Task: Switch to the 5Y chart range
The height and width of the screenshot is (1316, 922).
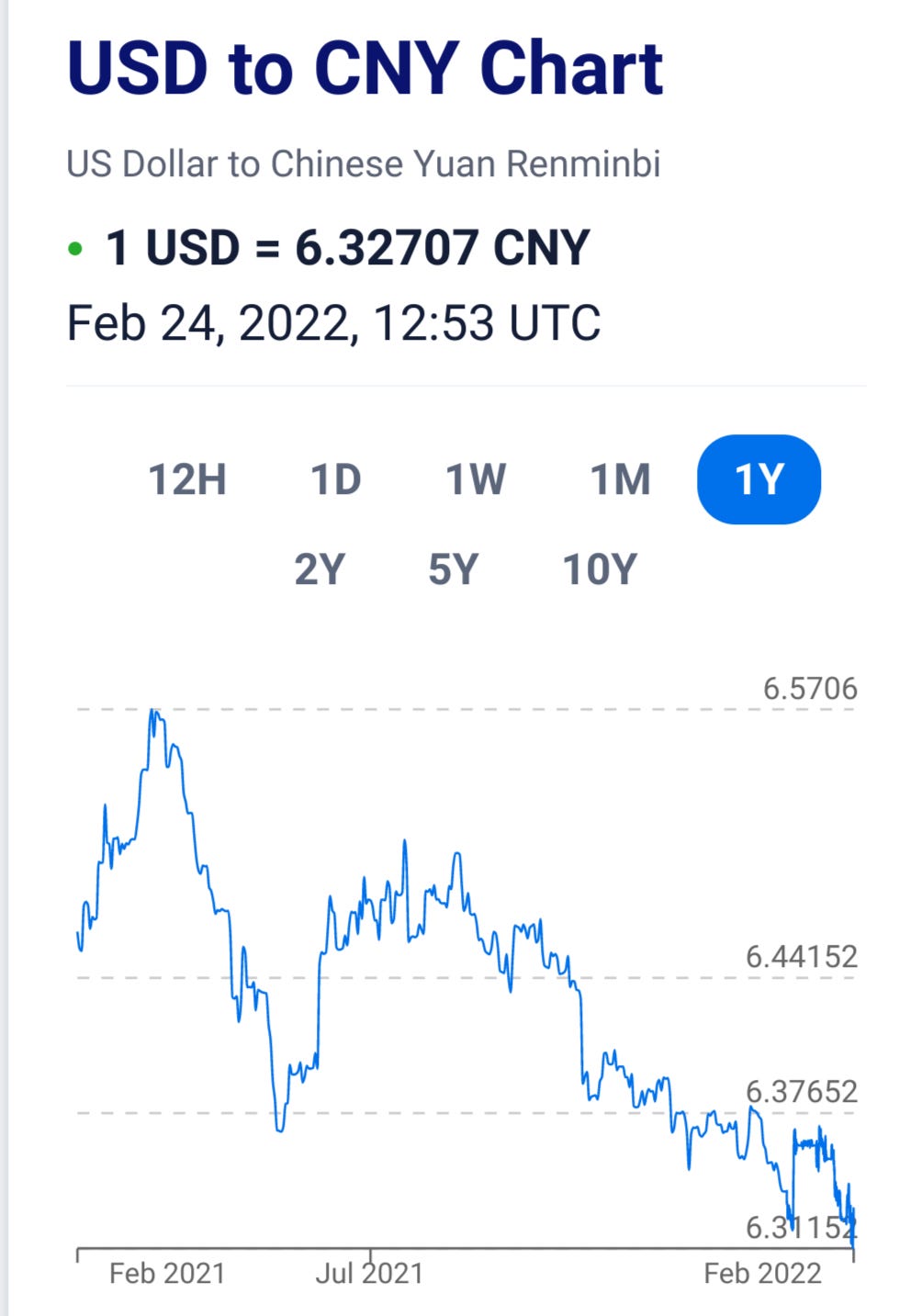Action: click(453, 569)
